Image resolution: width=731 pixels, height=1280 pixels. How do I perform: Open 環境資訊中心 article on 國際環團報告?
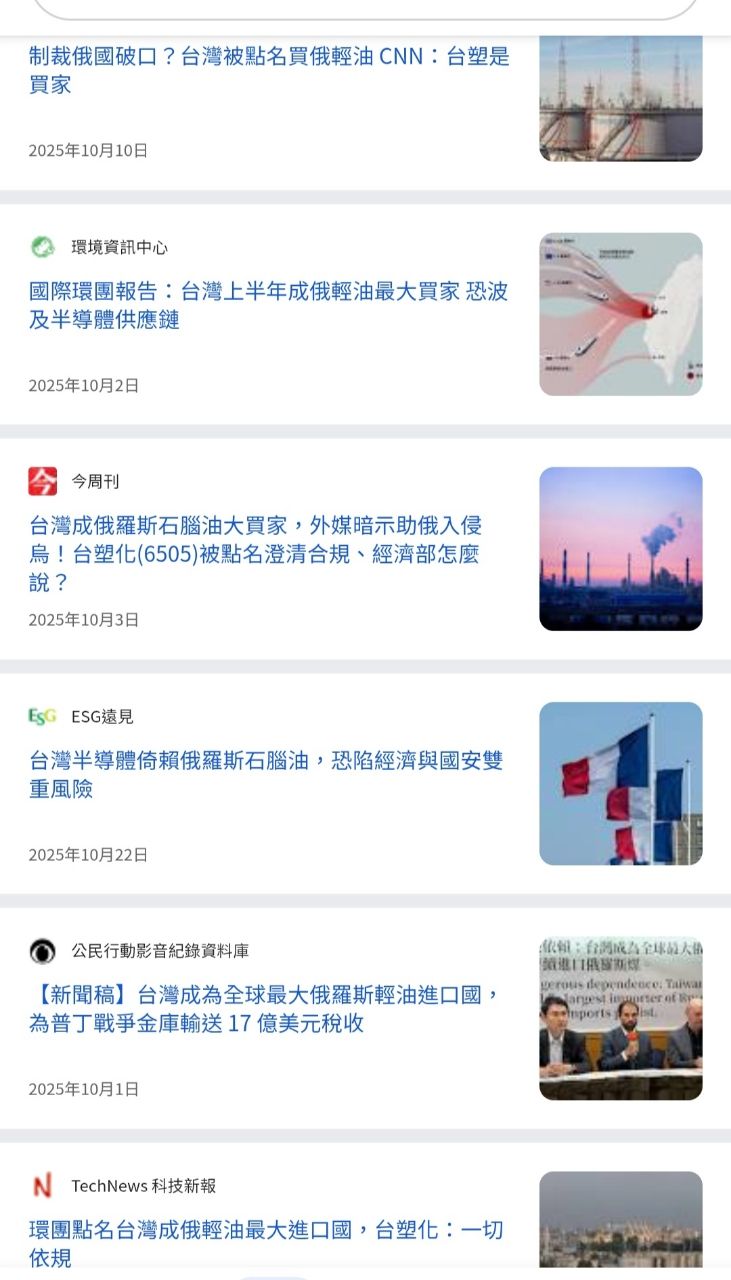pyautogui.click(x=269, y=305)
